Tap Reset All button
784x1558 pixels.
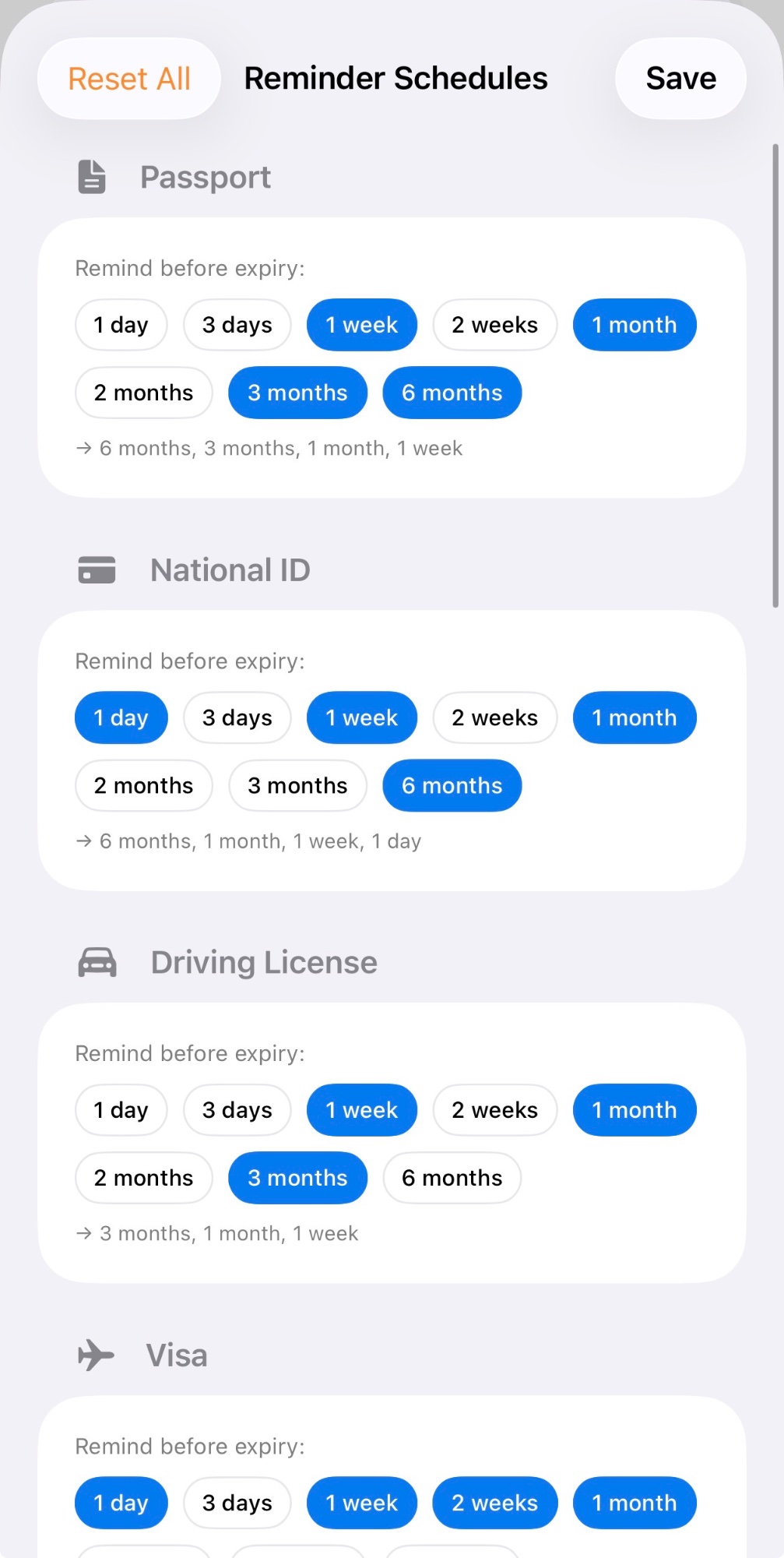point(129,79)
